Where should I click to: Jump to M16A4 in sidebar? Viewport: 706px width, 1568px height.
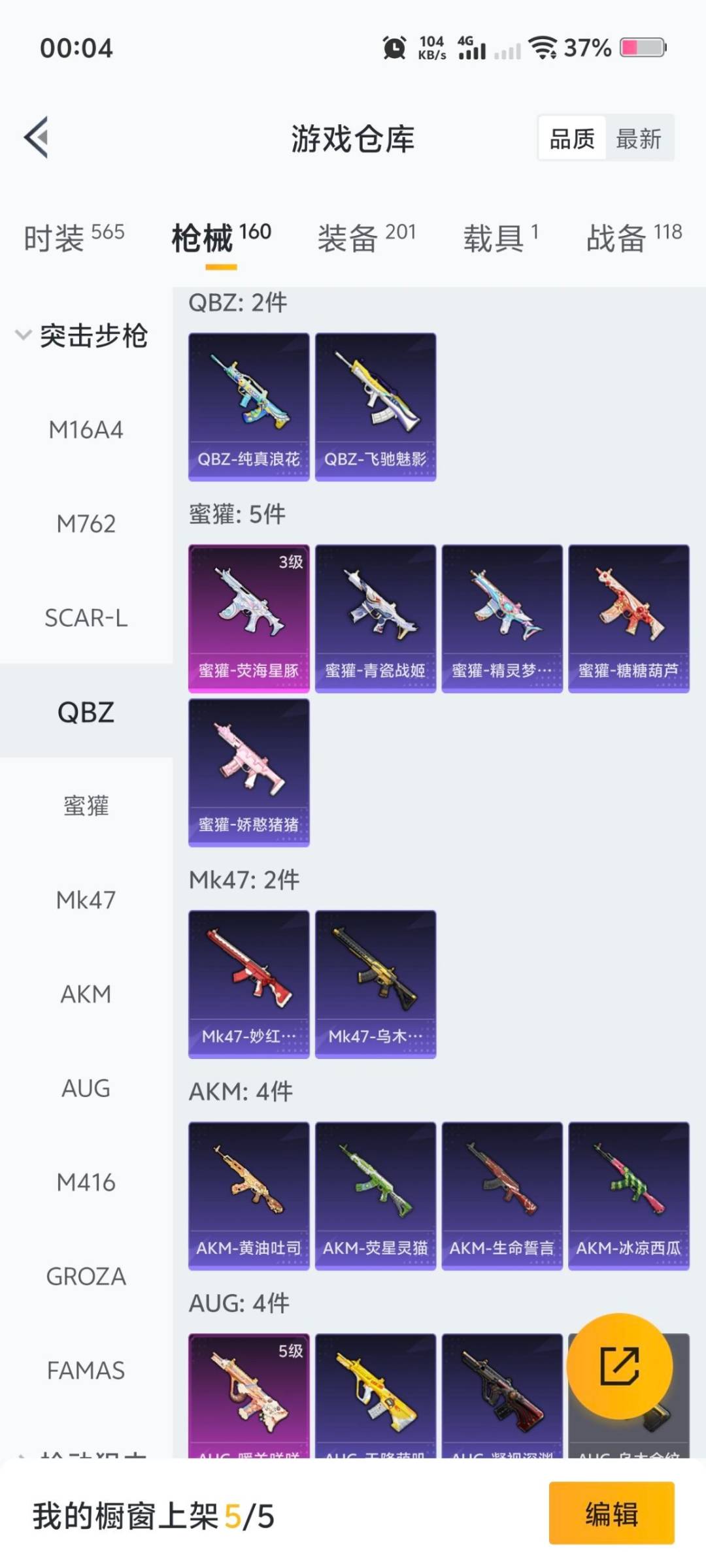point(86,430)
